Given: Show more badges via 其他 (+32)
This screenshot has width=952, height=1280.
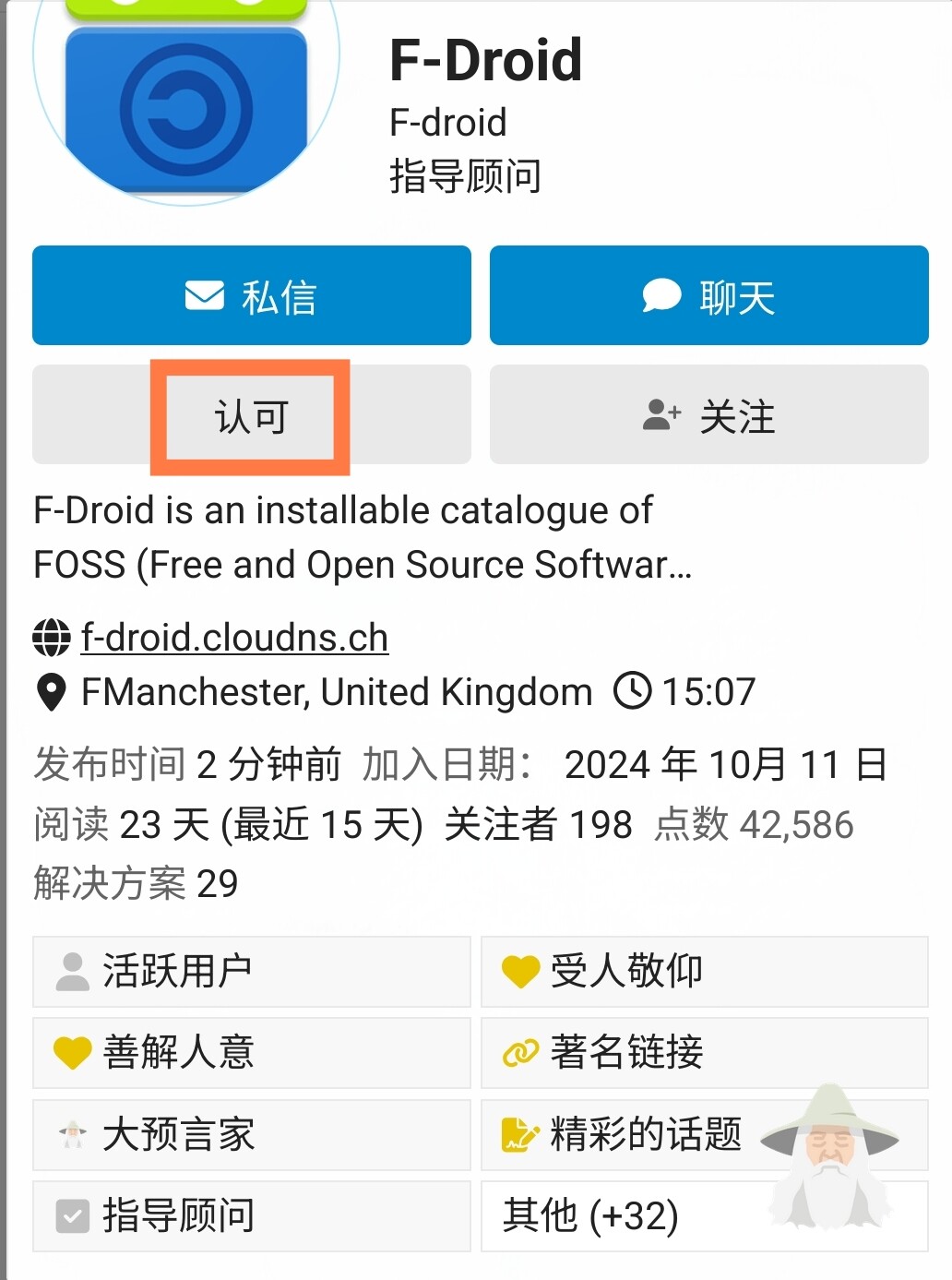Looking at the screenshot, I should [x=705, y=1216].
